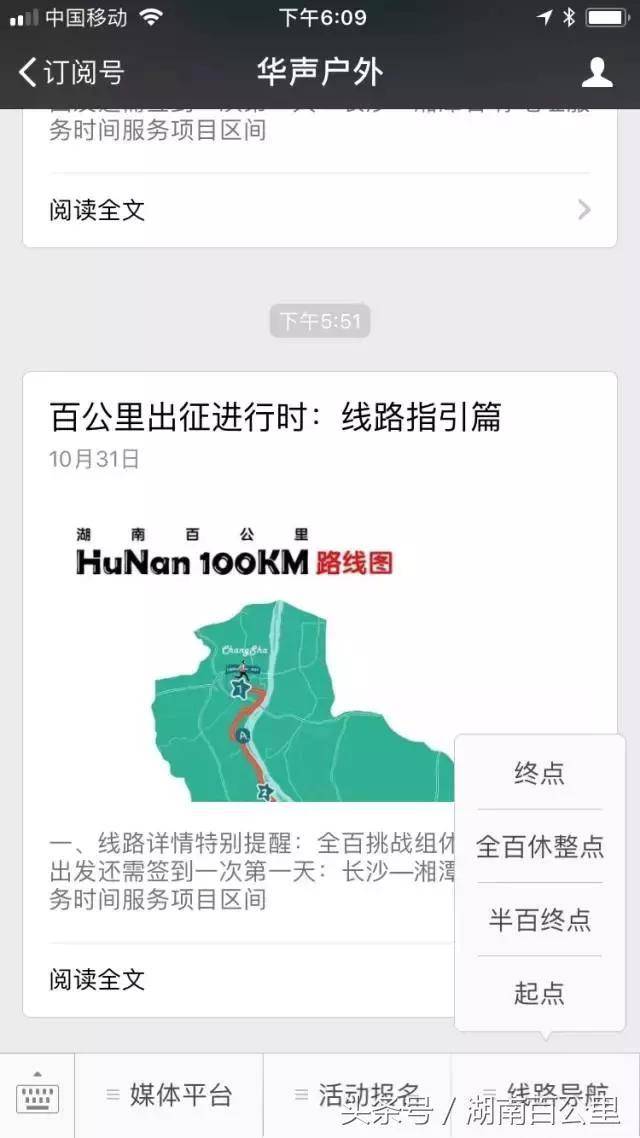The height and width of the screenshot is (1138, 640).
Task: Open the 媒体平台 menu
Action: pyautogui.click(x=168, y=1095)
